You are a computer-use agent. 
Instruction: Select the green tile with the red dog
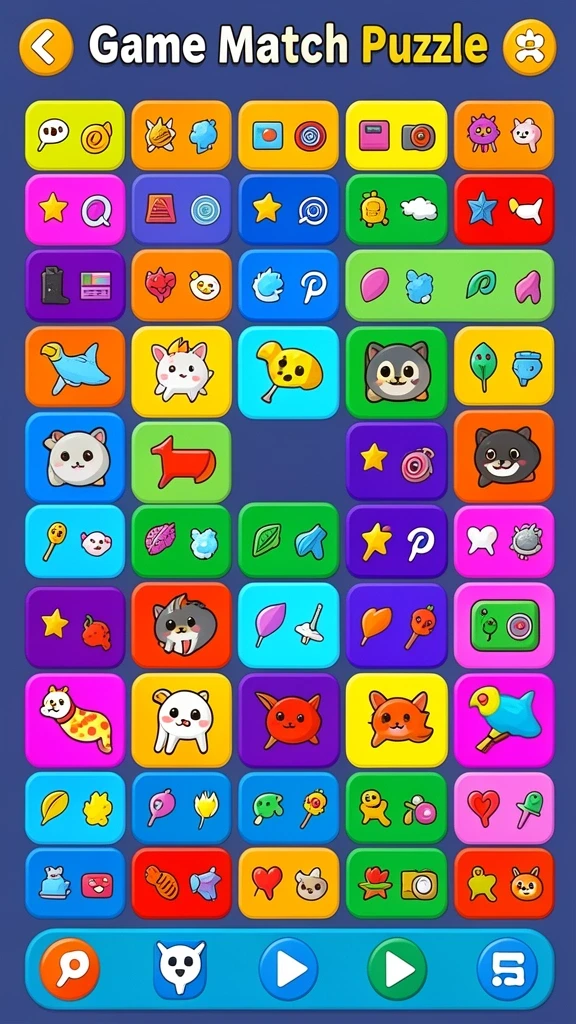(x=182, y=462)
